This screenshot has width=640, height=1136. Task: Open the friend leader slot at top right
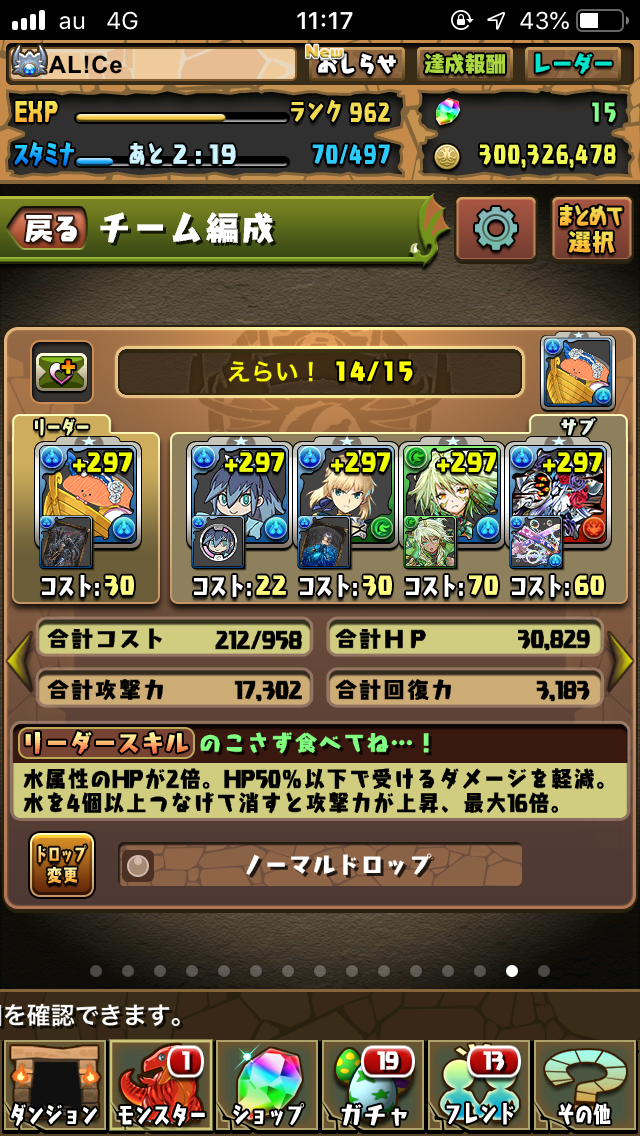pos(577,372)
